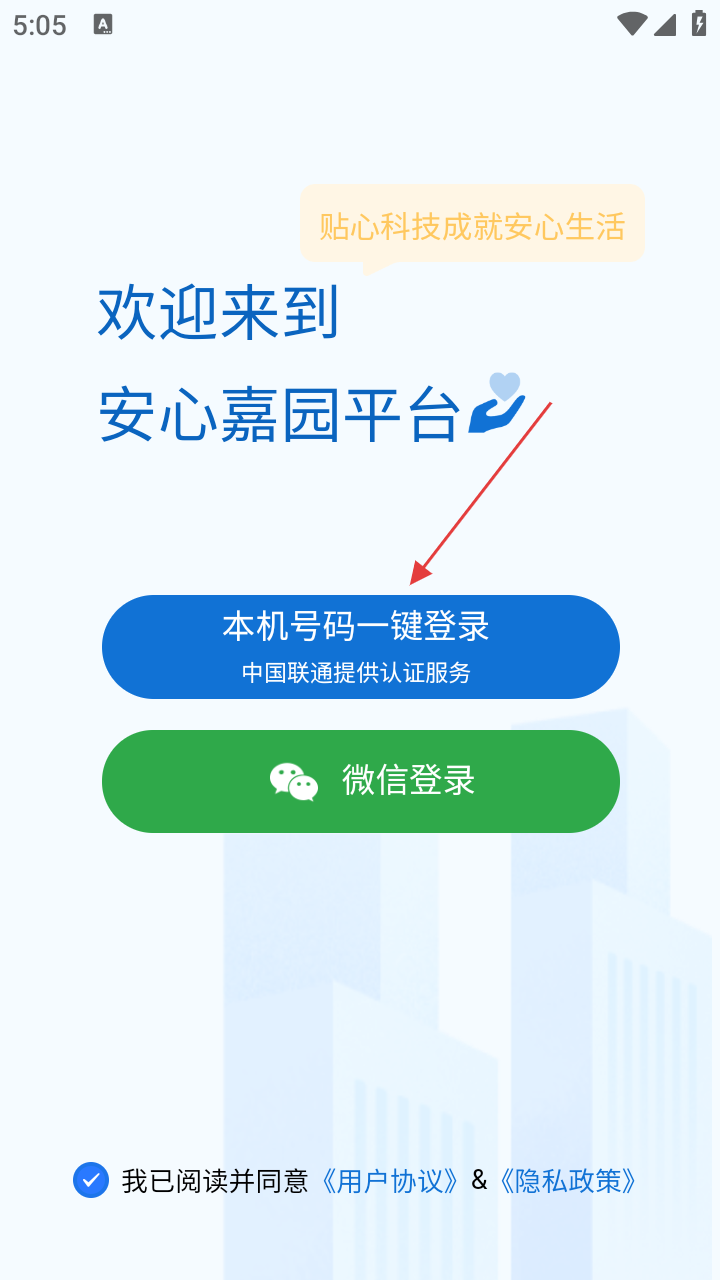The height and width of the screenshot is (1280, 720).
Task: Uncheck the agreement consent checkbox
Action: coord(91,1180)
